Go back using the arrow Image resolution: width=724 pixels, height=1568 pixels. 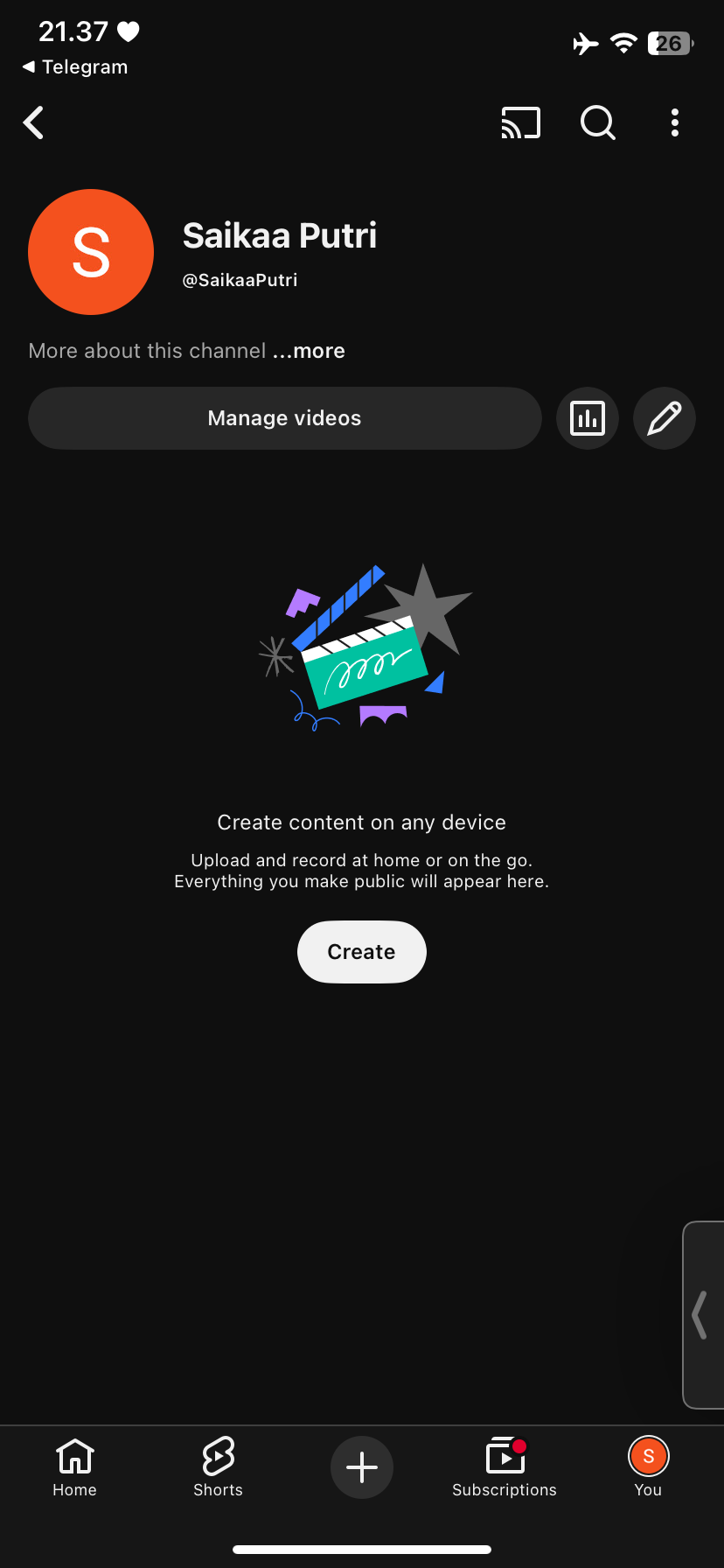(x=34, y=123)
